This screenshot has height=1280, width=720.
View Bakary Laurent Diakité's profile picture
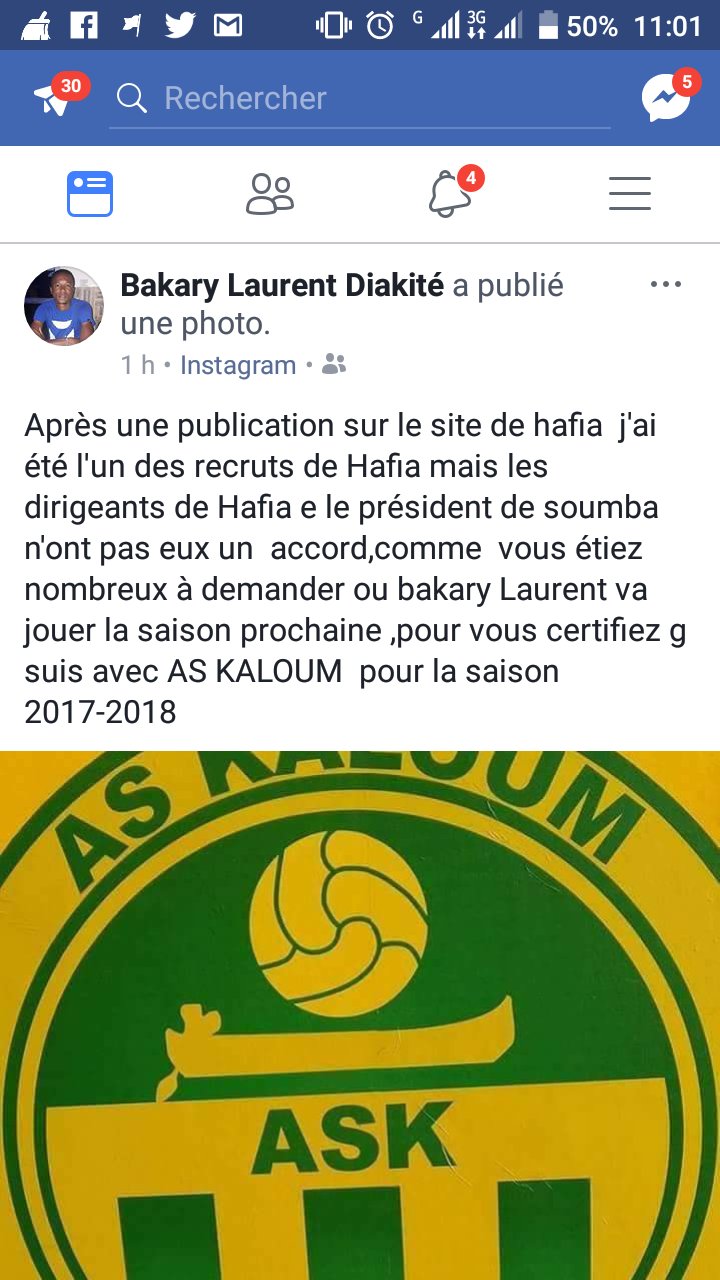(64, 306)
